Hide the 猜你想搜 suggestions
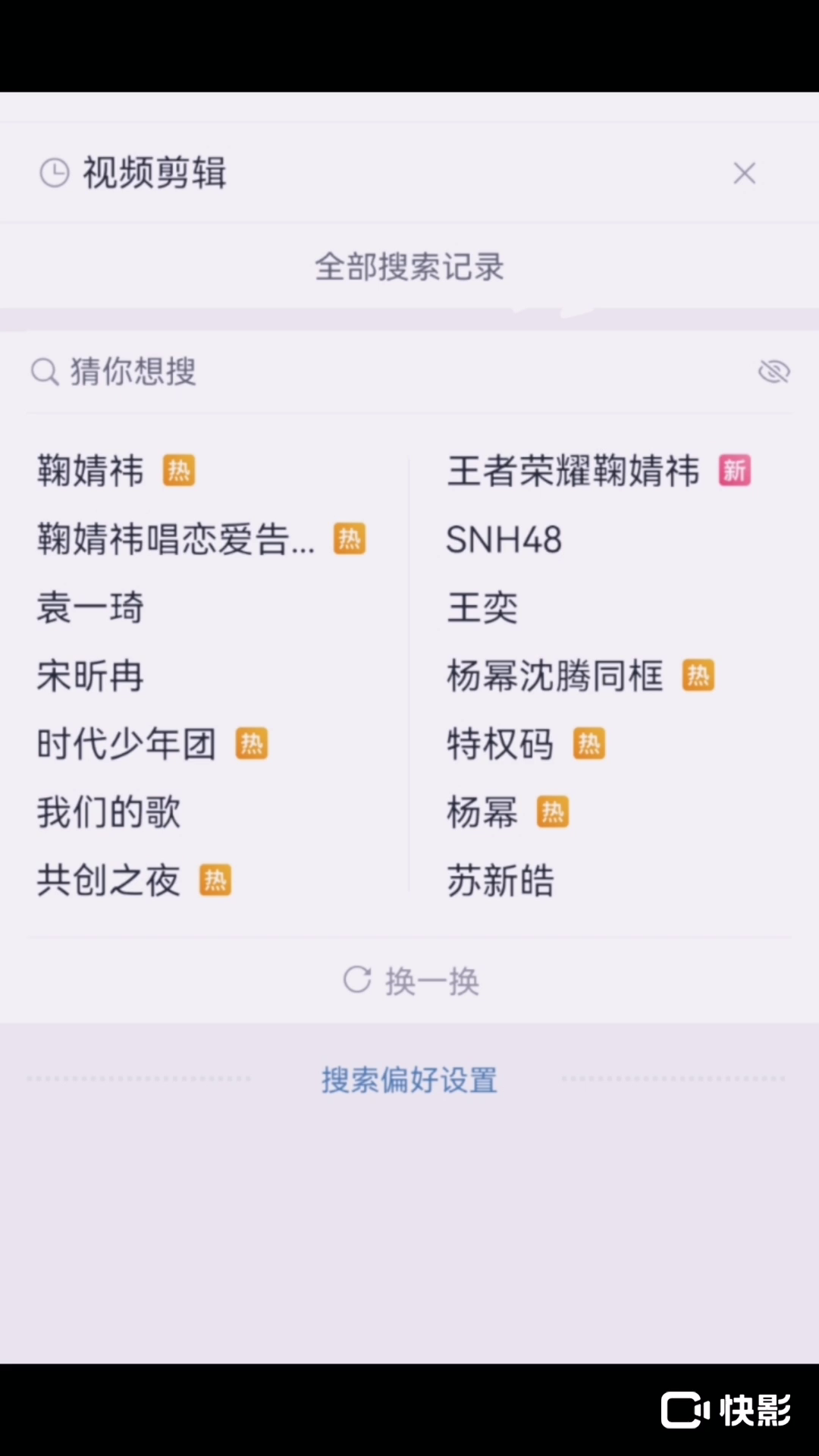Viewport: 819px width, 1456px height. click(773, 372)
